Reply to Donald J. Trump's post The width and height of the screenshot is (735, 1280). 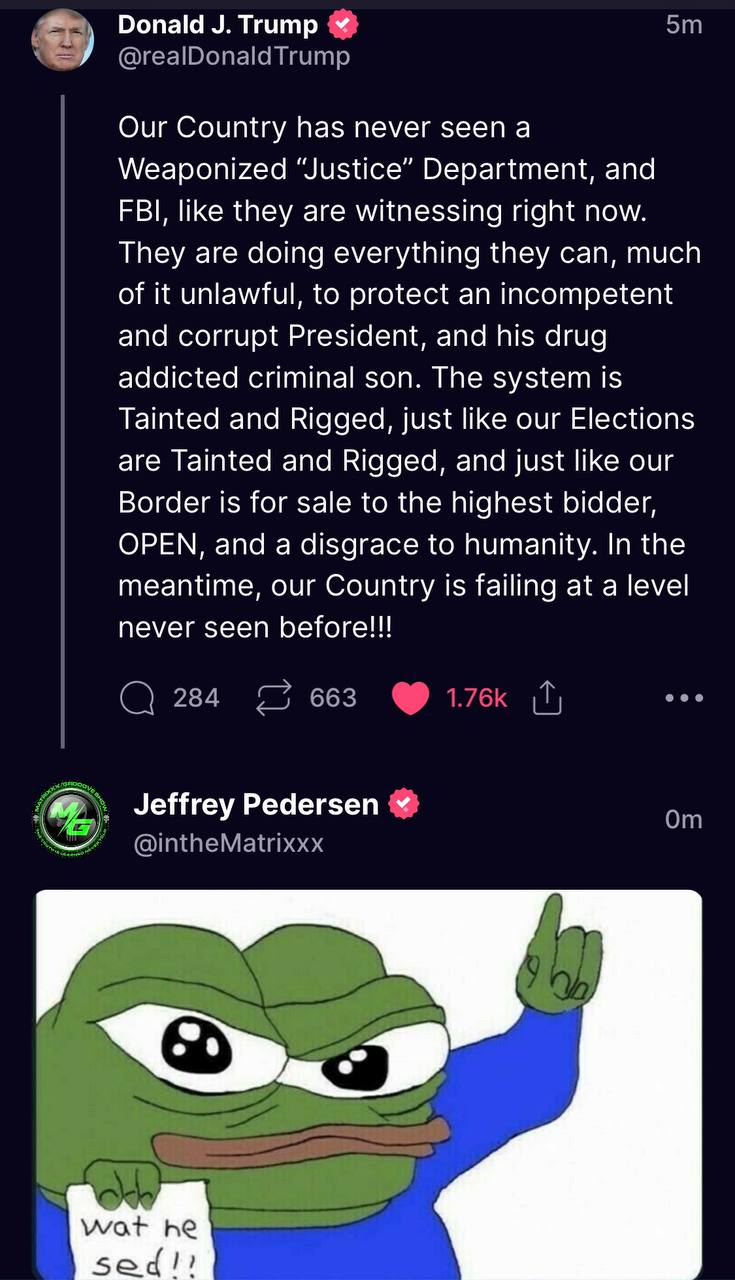(138, 698)
